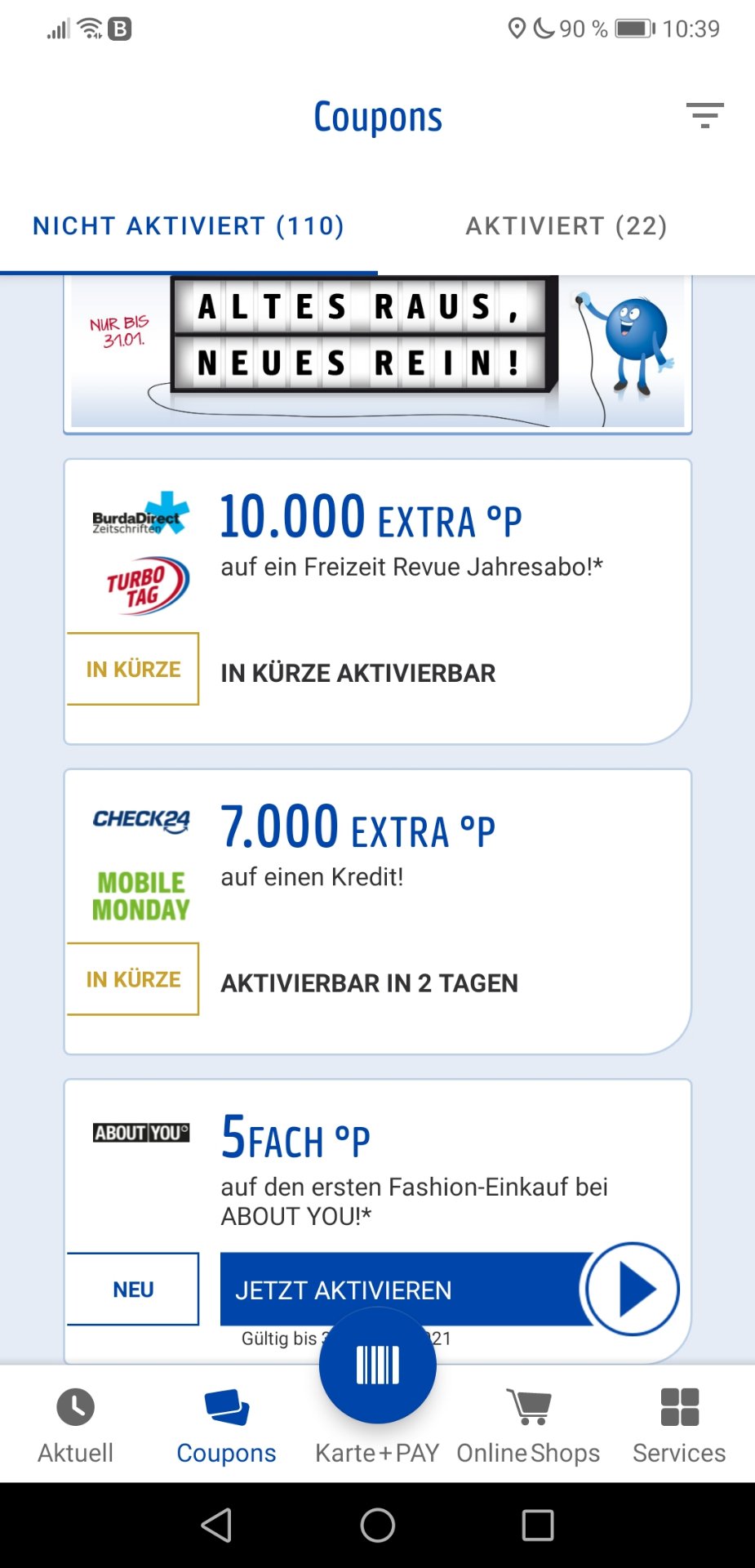The width and height of the screenshot is (755, 1568).
Task: Switch to Online Shops
Action: tap(528, 1425)
